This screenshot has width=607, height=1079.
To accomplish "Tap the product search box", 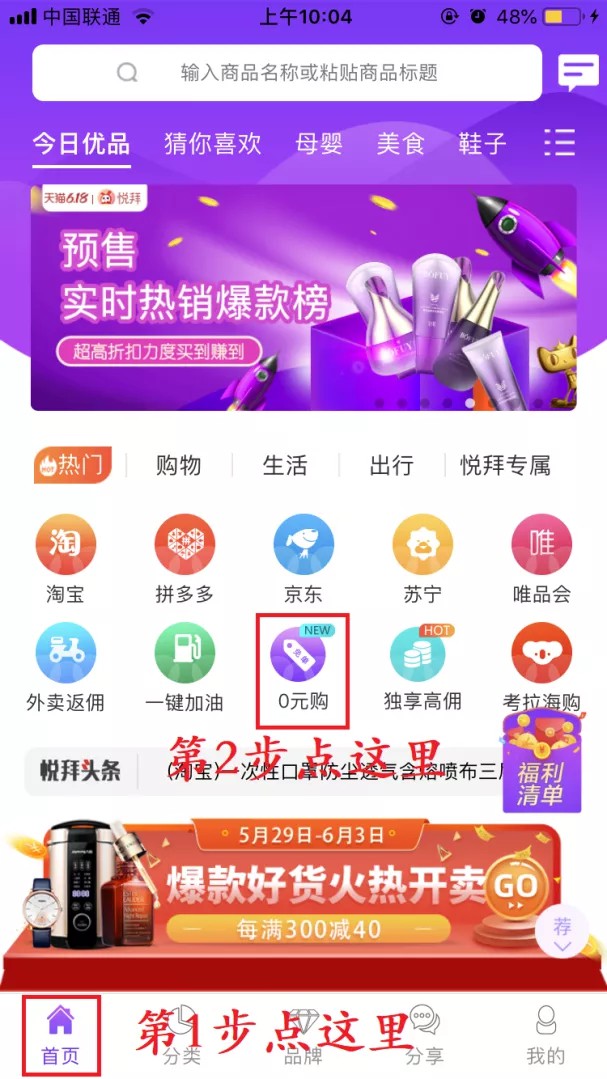I will [x=287, y=72].
